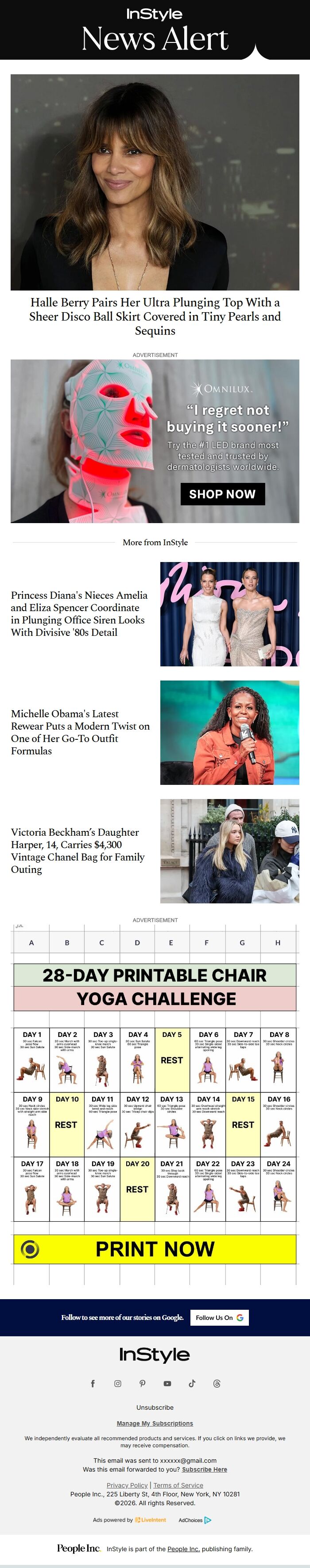Open the Terms of Service link
The width and height of the screenshot is (310, 1568).
pos(178,1485)
